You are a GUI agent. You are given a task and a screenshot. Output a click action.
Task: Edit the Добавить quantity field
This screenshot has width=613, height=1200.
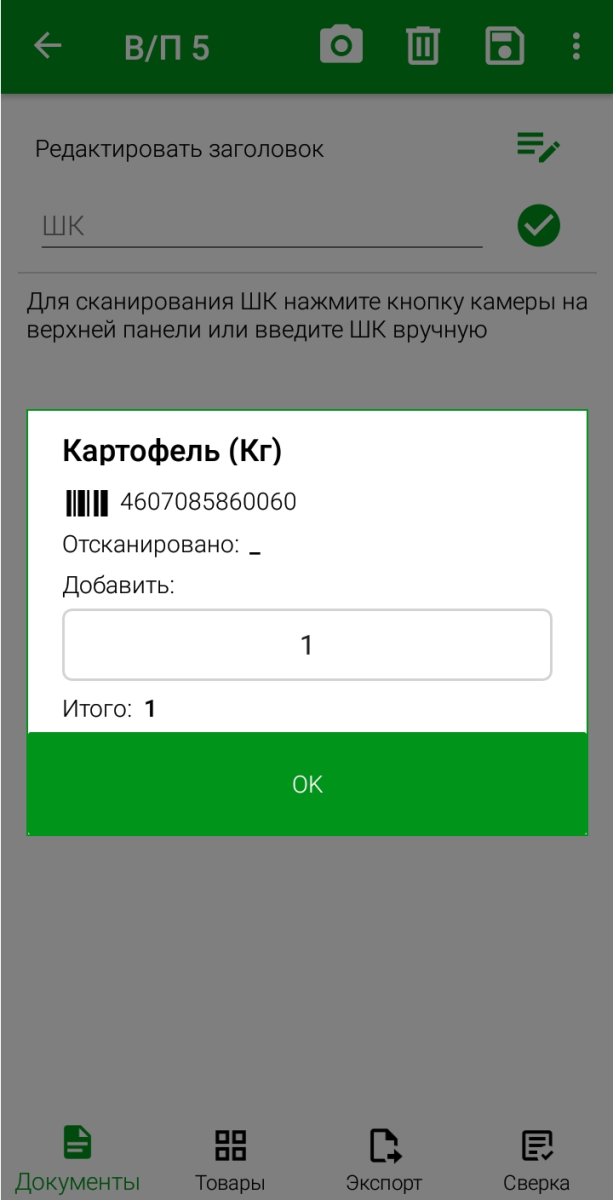tap(307, 645)
